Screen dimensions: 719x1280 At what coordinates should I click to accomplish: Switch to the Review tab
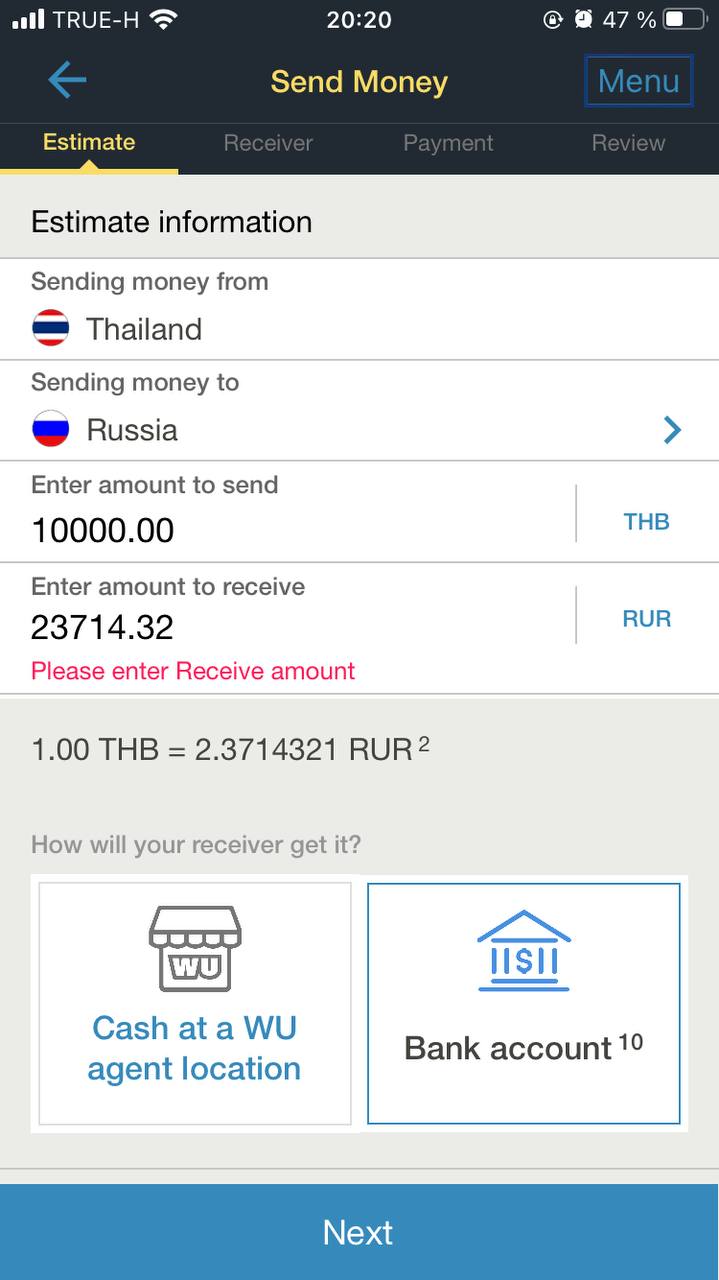[x=628, y=143]
